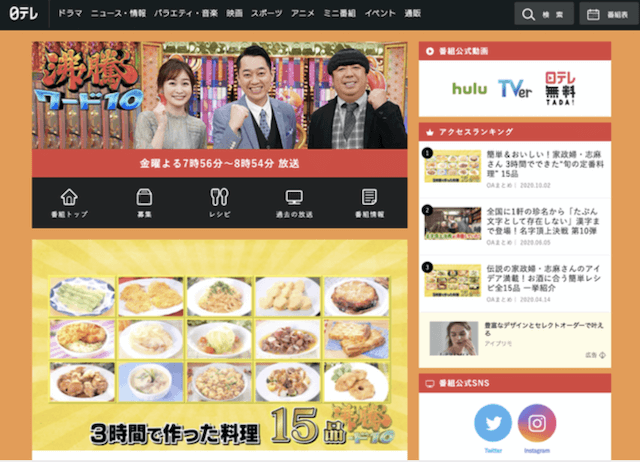This screenshot has width=640, height=462.
Task: Open the レシピ page
Action: point(220,203)
